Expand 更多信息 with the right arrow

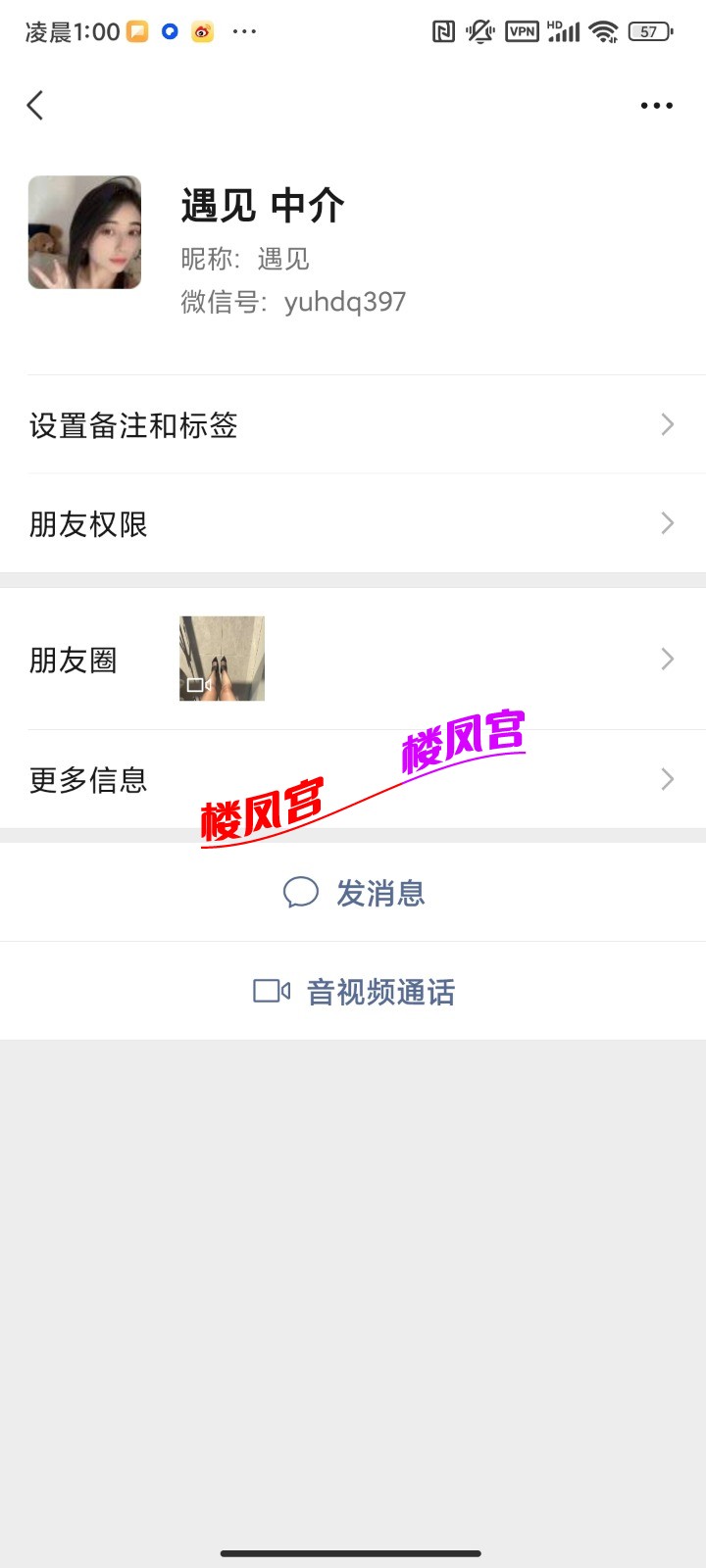(668, 779)
